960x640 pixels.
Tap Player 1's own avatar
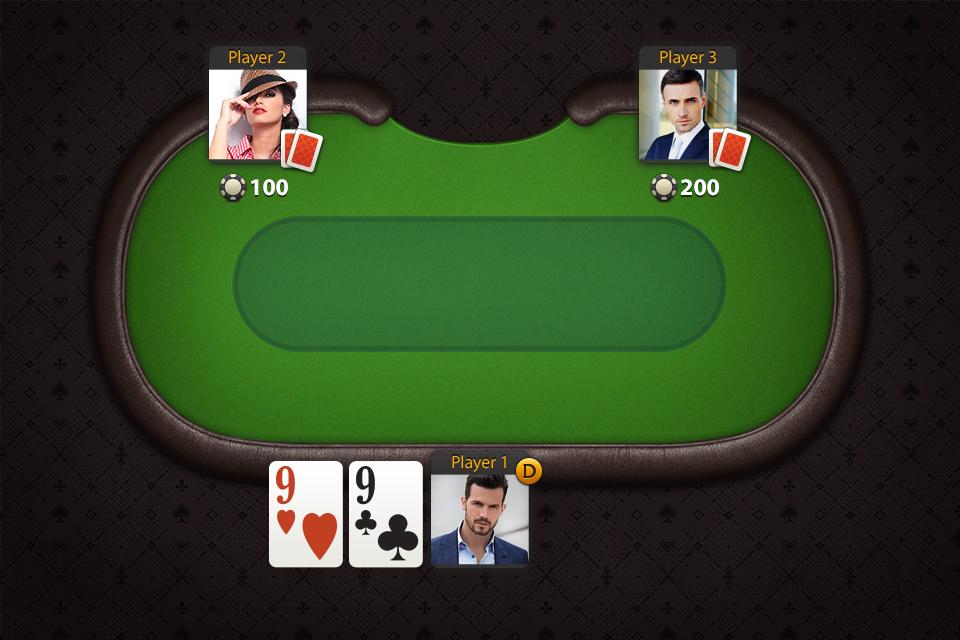[479, 519]
